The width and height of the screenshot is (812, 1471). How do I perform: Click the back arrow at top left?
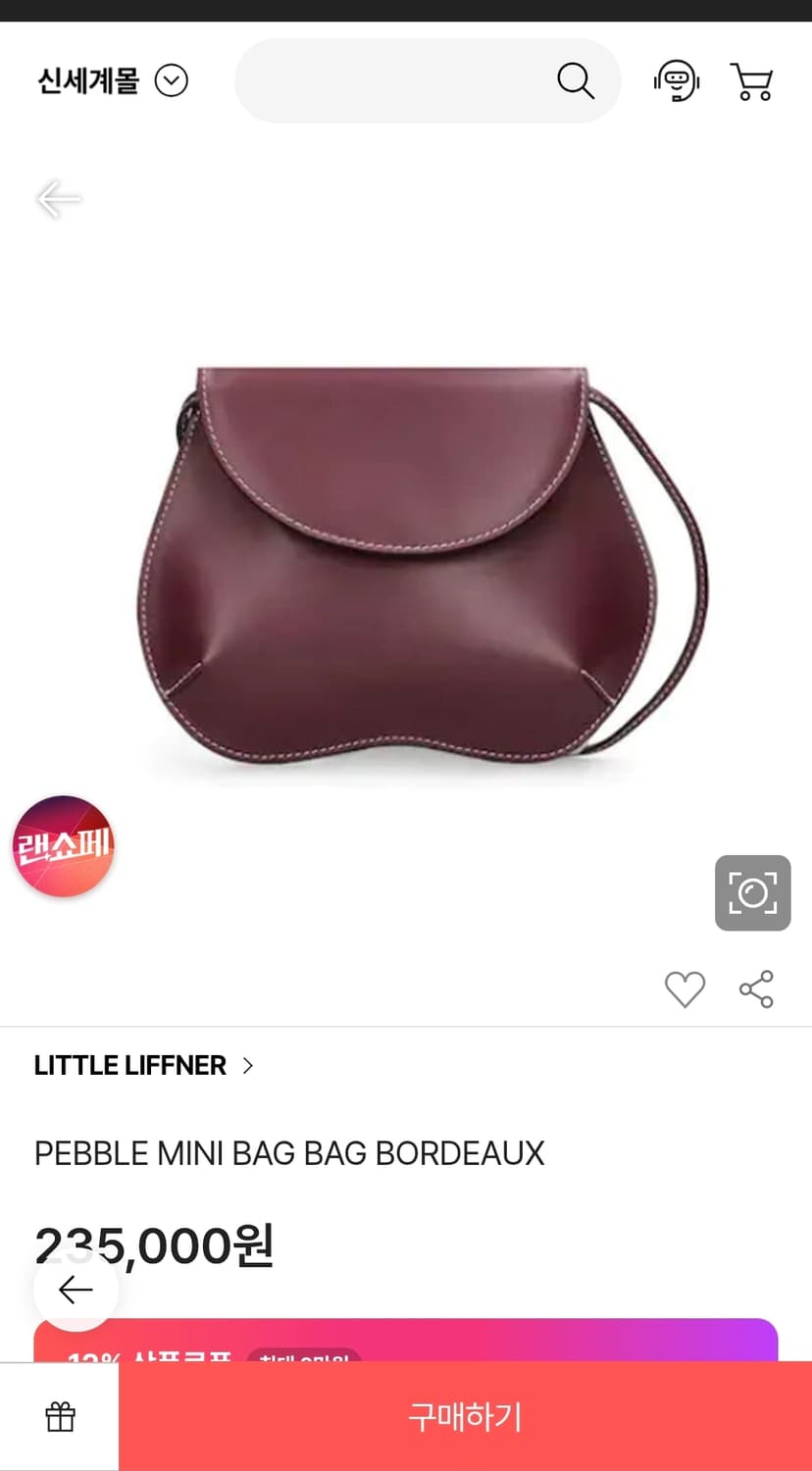[57, 199]
